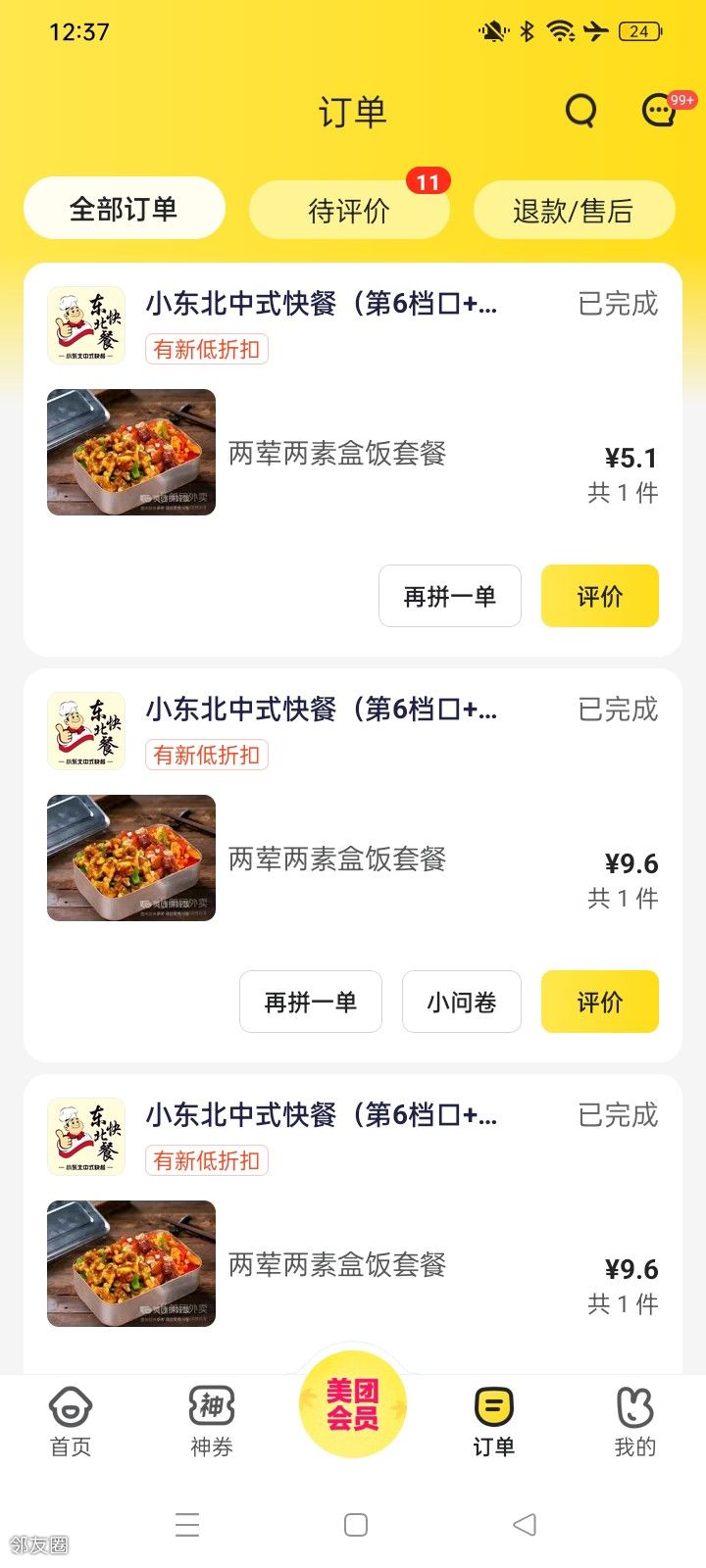Go to the 首页 tab

click(71, 1421)
